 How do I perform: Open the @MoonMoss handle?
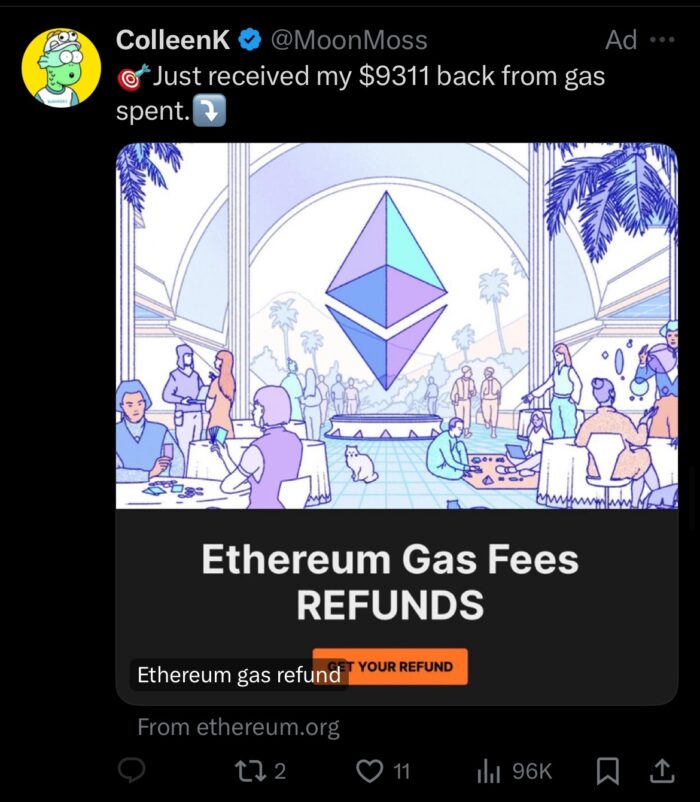click(x=349, y=40)
